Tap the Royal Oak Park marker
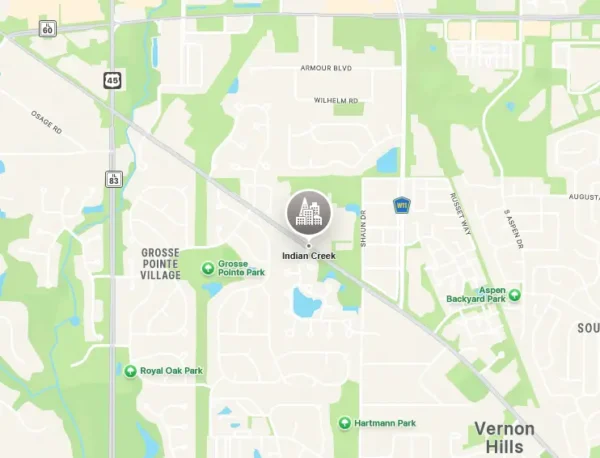This screenshot has height=458, width=600. click(x=131, y=371)
